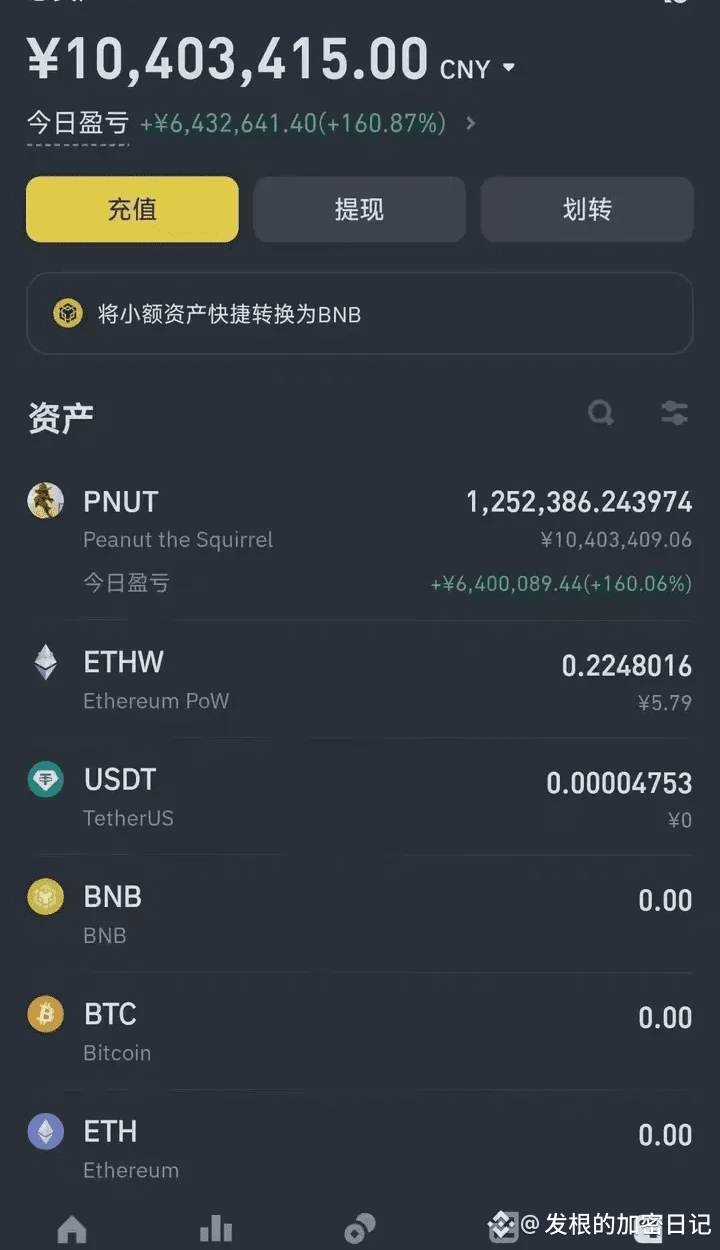The width and height of the screenshot is (720, 1250).
Task: Tap the USDT TetherUS coin icon
Action: tap(44, 779)
